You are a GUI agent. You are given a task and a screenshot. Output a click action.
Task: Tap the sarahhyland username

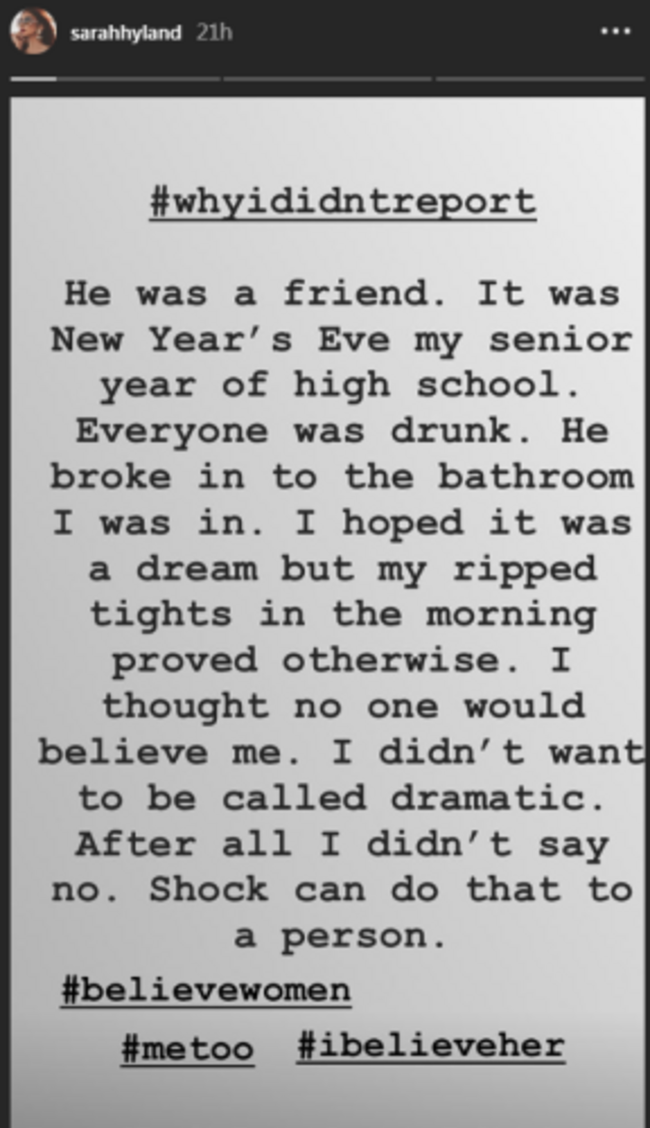click(x=126, y=33)
